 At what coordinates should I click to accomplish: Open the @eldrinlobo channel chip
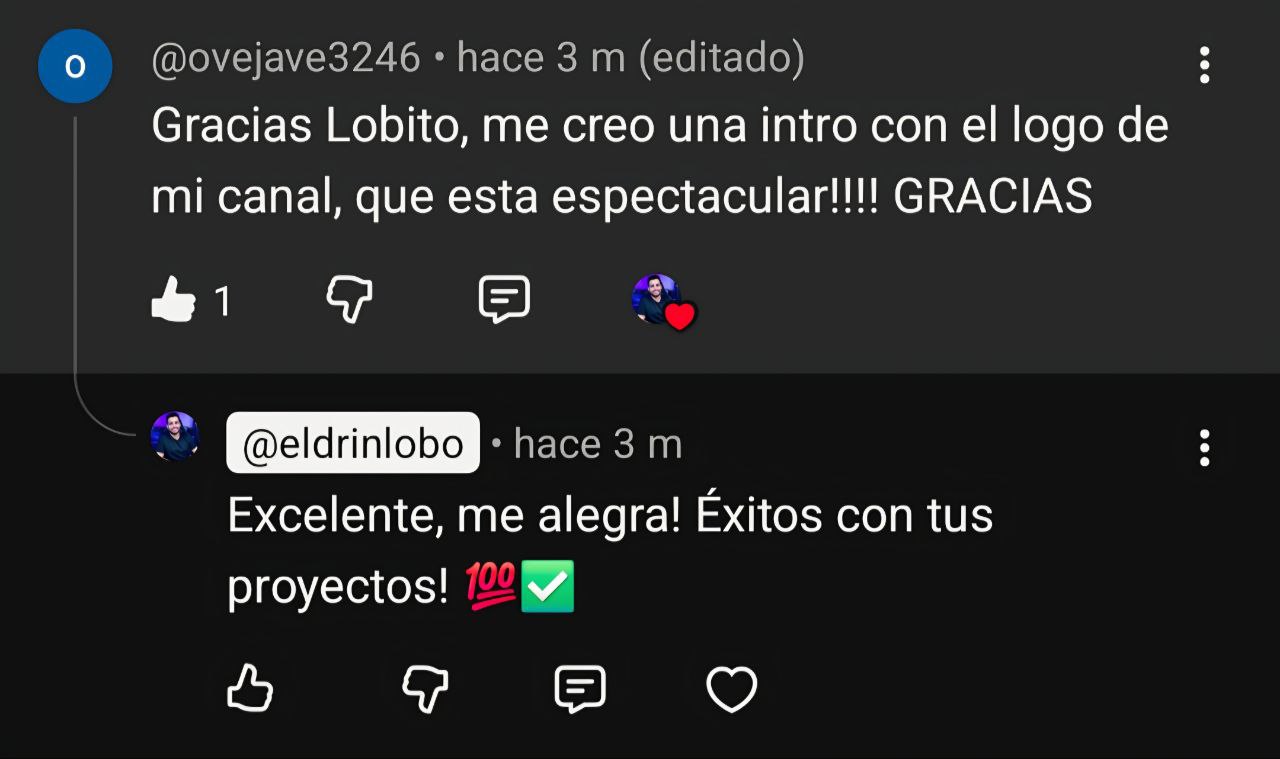353,443
